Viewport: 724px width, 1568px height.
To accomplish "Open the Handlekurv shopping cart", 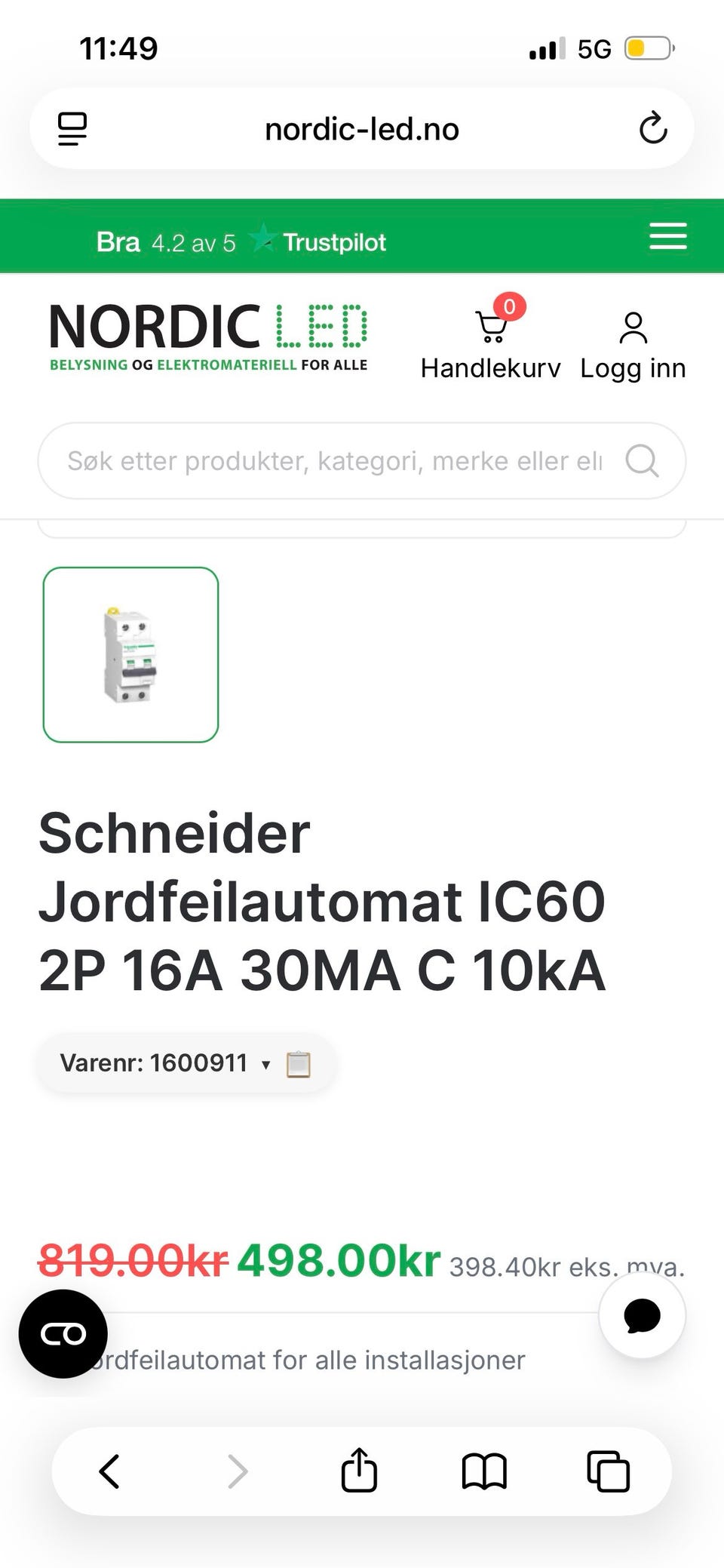I will point(490,336).
